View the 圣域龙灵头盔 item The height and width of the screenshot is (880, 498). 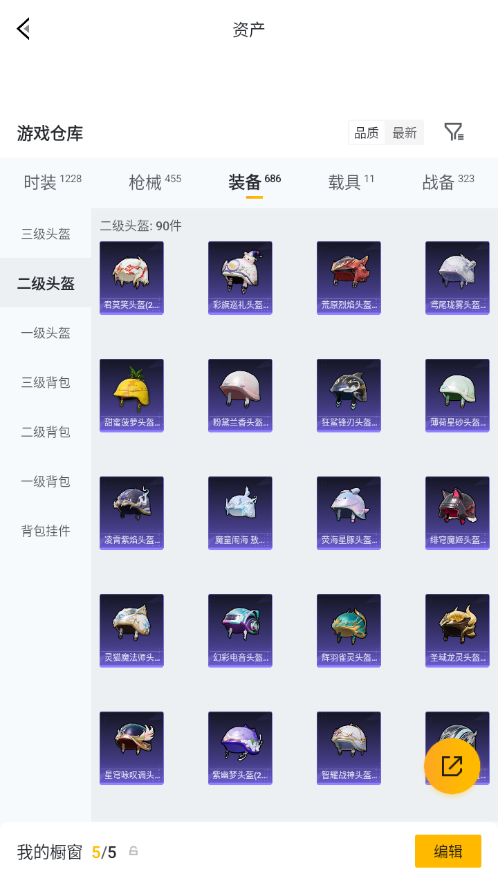(457, 631)
